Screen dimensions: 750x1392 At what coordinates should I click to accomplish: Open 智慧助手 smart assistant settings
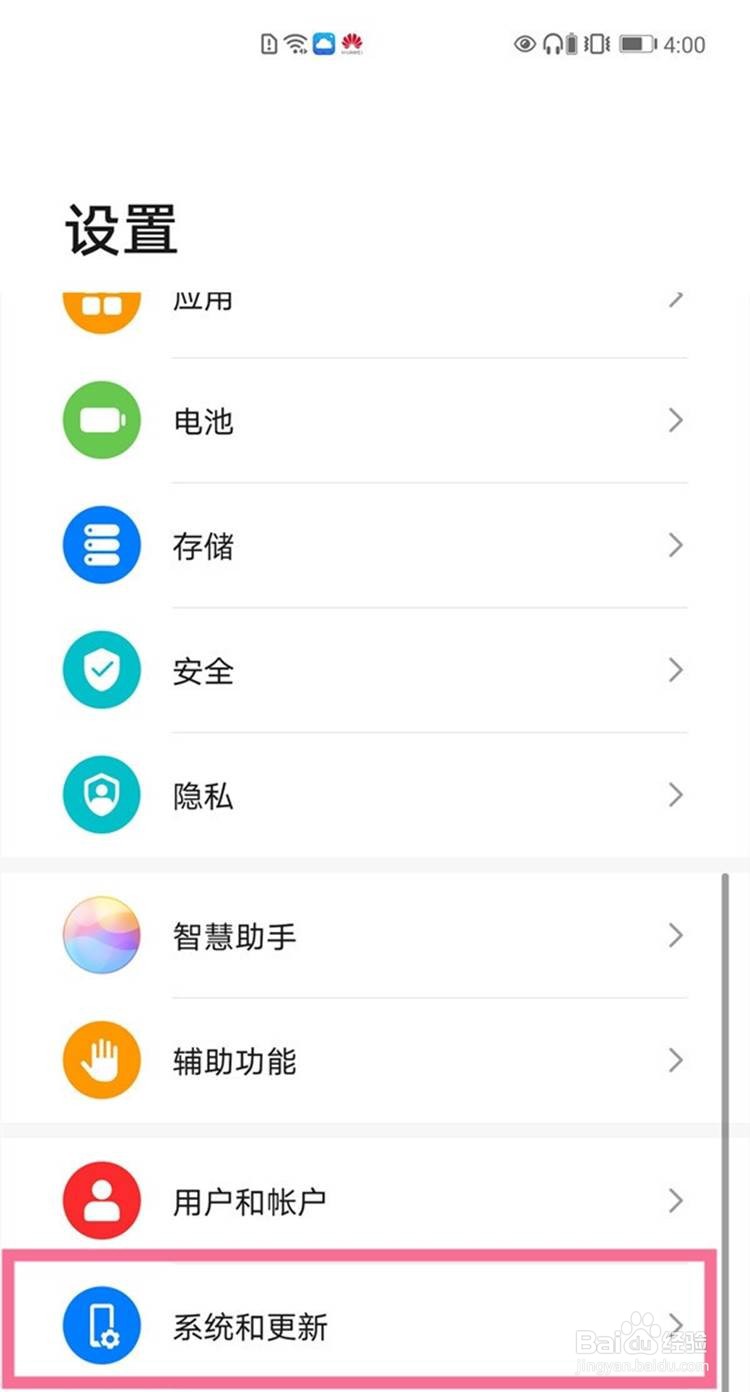(x=375, y=936)
